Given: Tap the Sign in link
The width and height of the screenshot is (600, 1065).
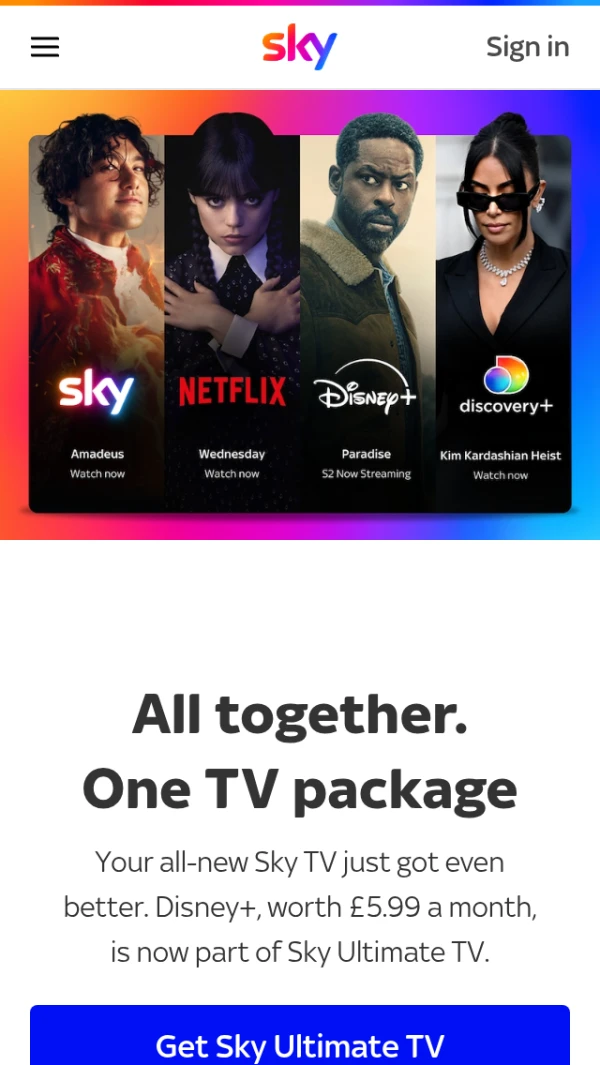Looking at the screenshot, I should 527,47.
